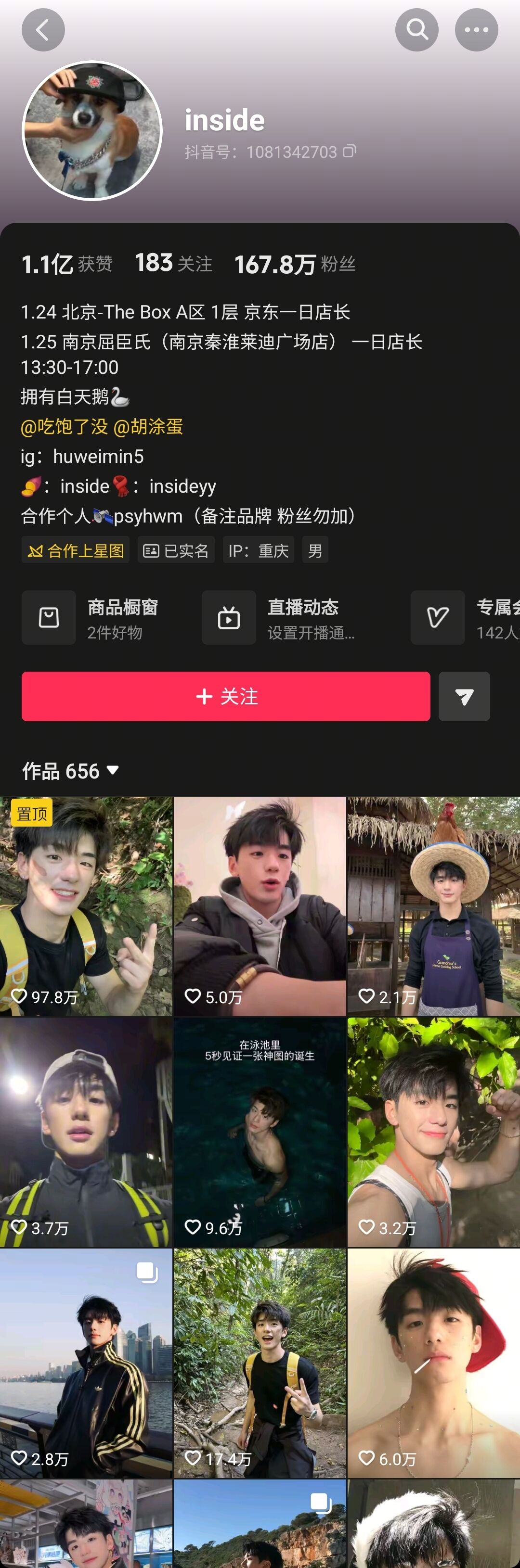520x1568 pixels.
Task: Open the three-dot overflow menu
Action: click(x=476, y=30)
